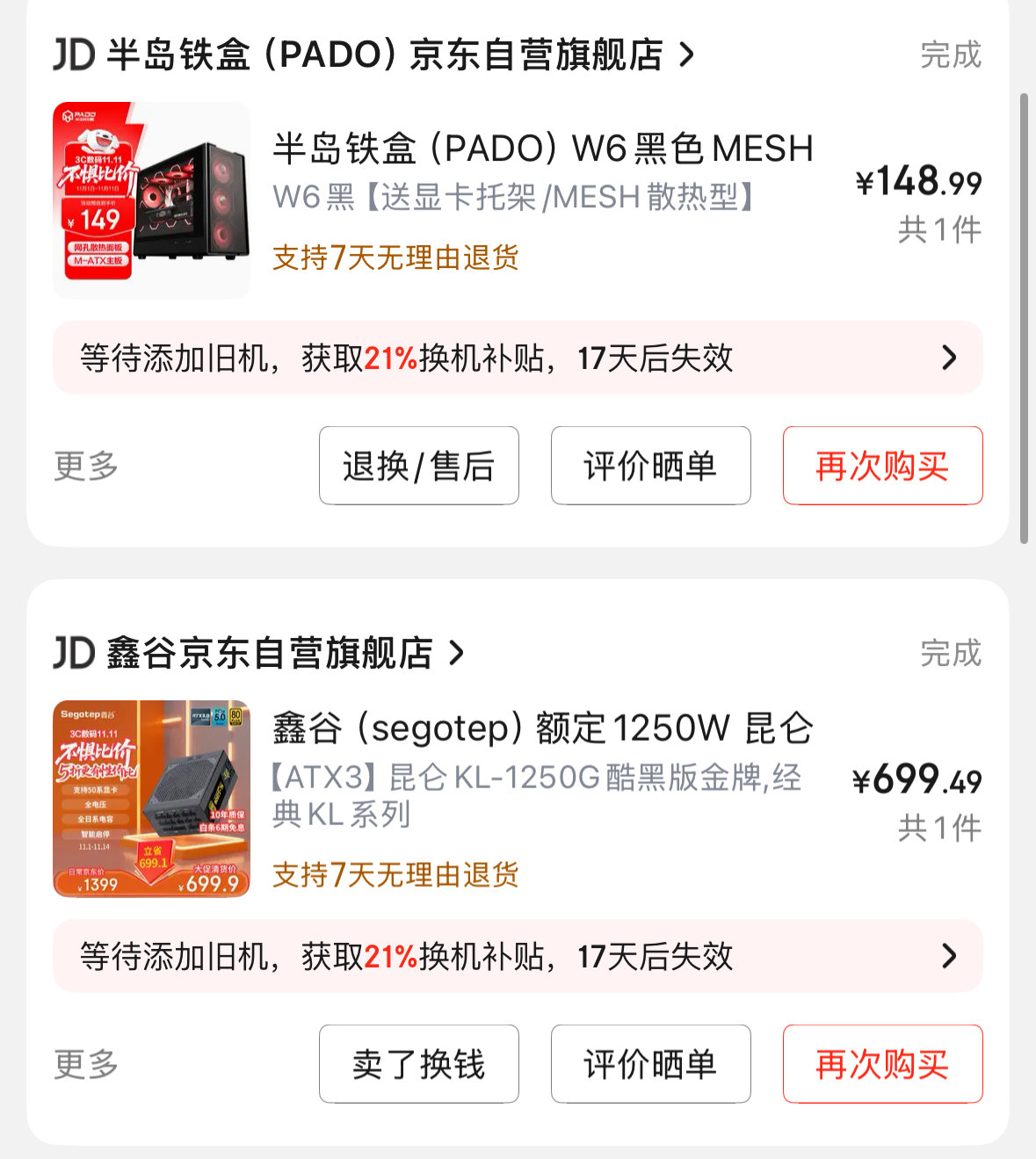Click 再次购买 for the 昆仑电源 order
Screen dimensions: 1036x1159
coord(882,1063)
